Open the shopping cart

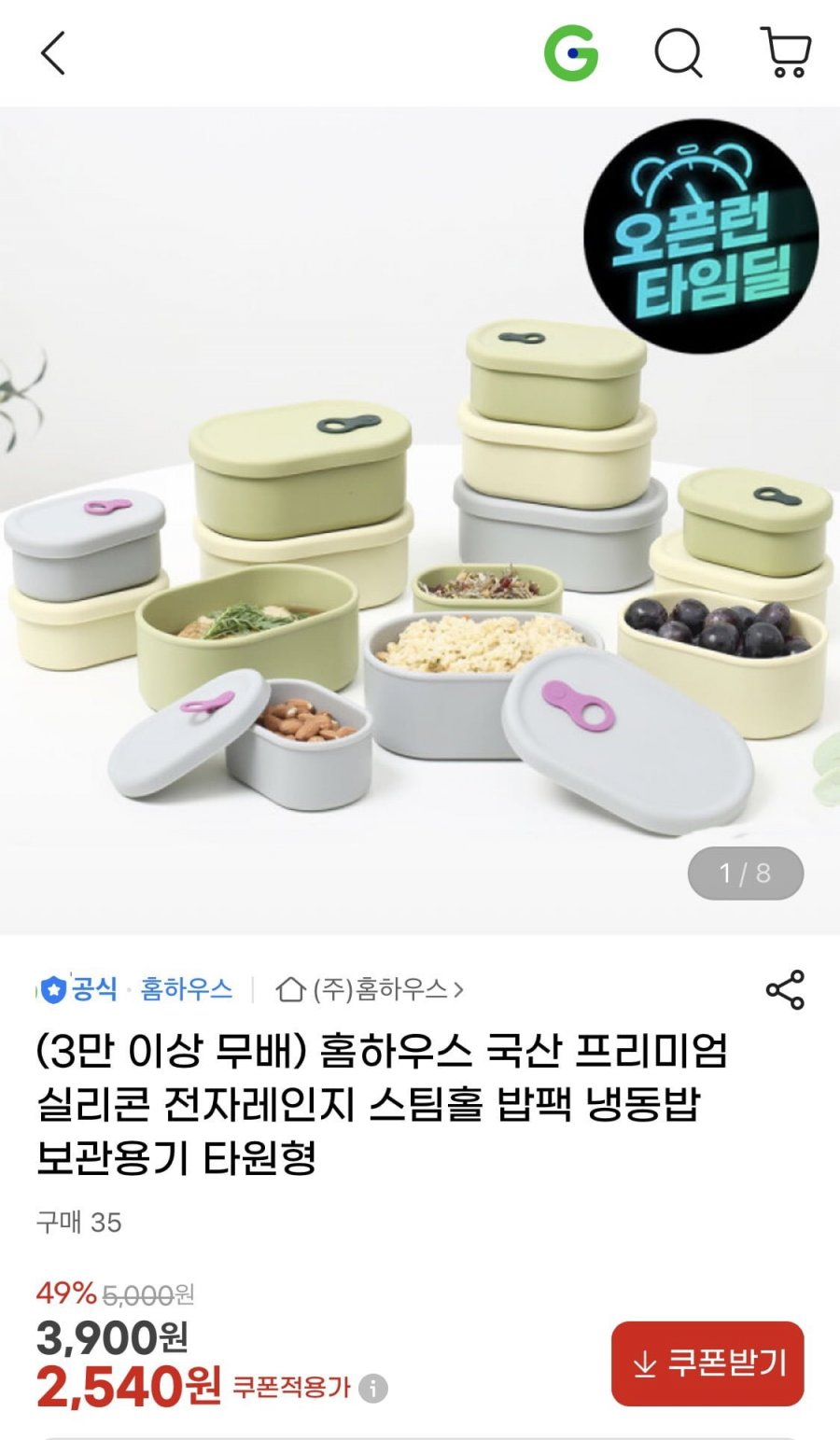(x=785, y=53)
